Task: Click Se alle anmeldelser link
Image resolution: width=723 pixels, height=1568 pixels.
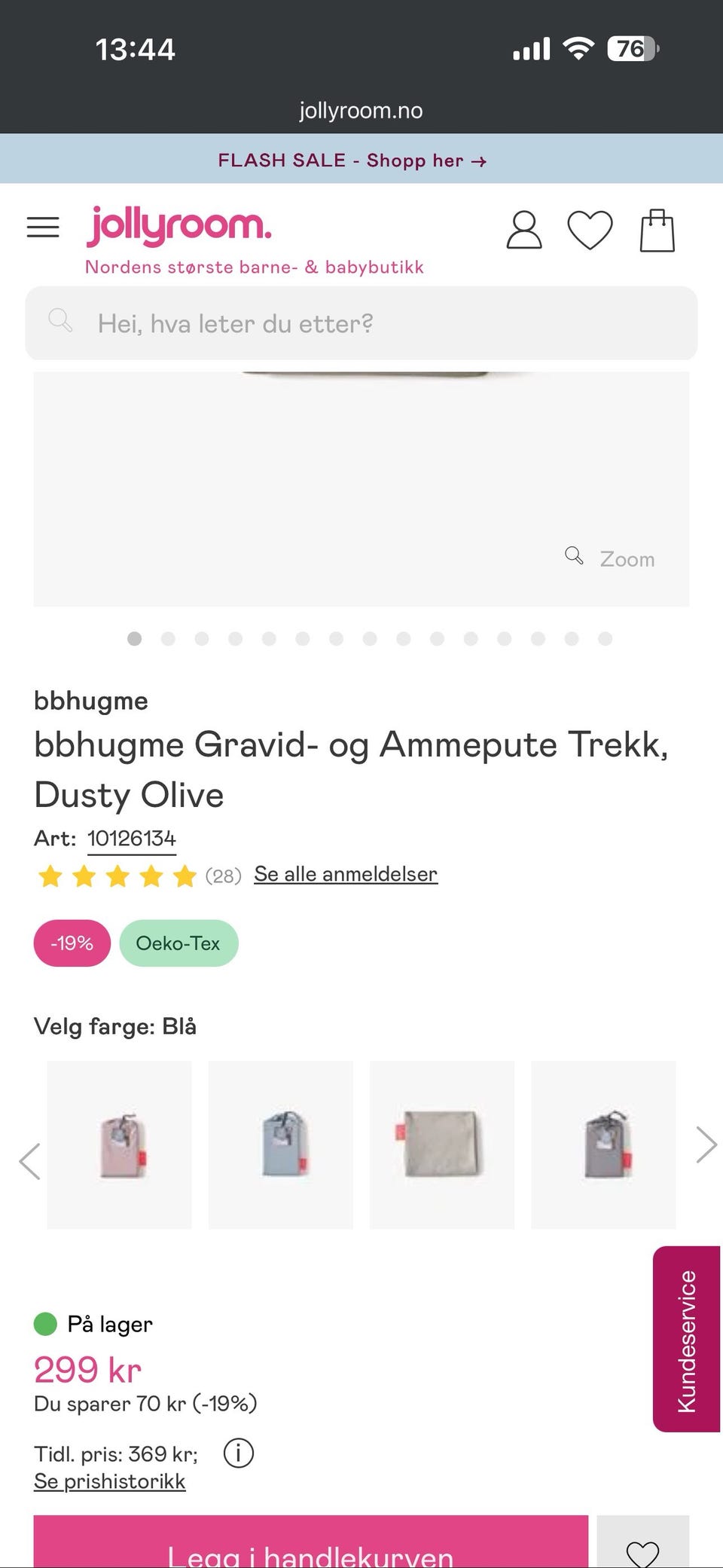Action: (x=345, y=873)
